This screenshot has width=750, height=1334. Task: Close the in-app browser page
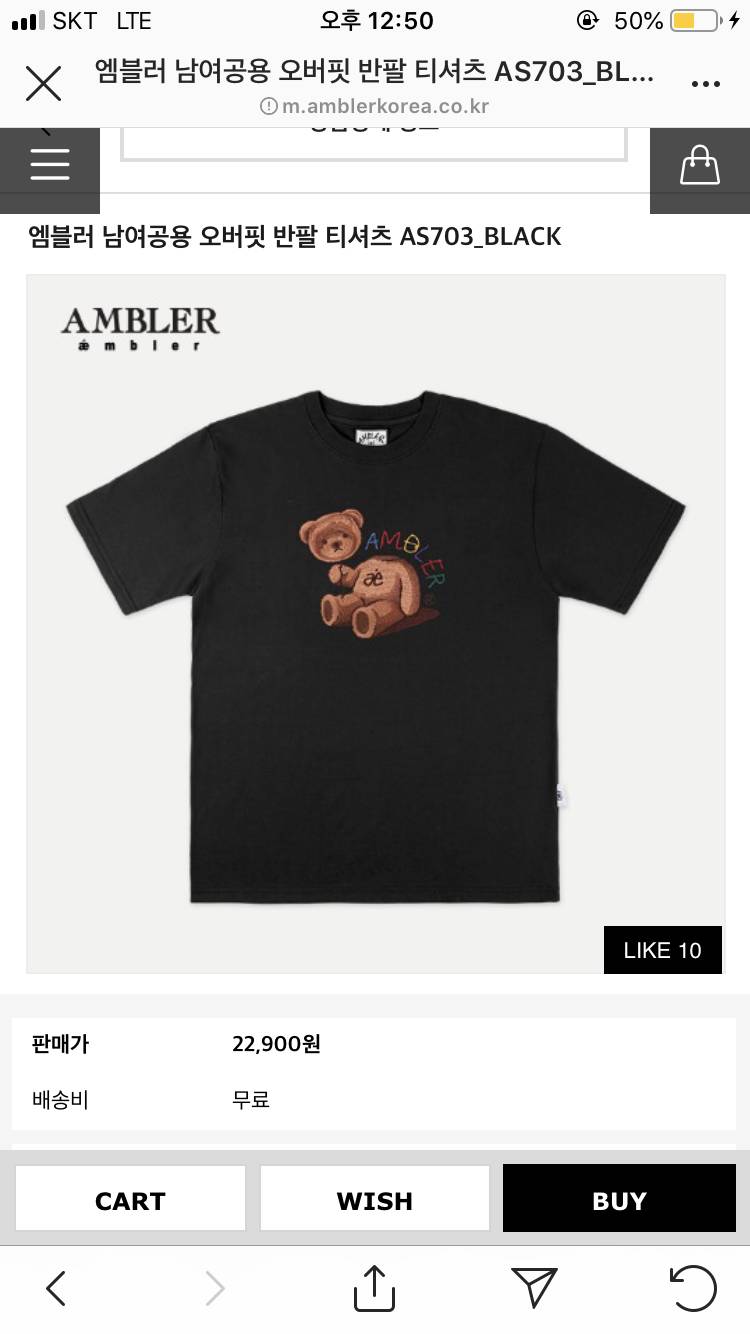[x=43, y=84]
